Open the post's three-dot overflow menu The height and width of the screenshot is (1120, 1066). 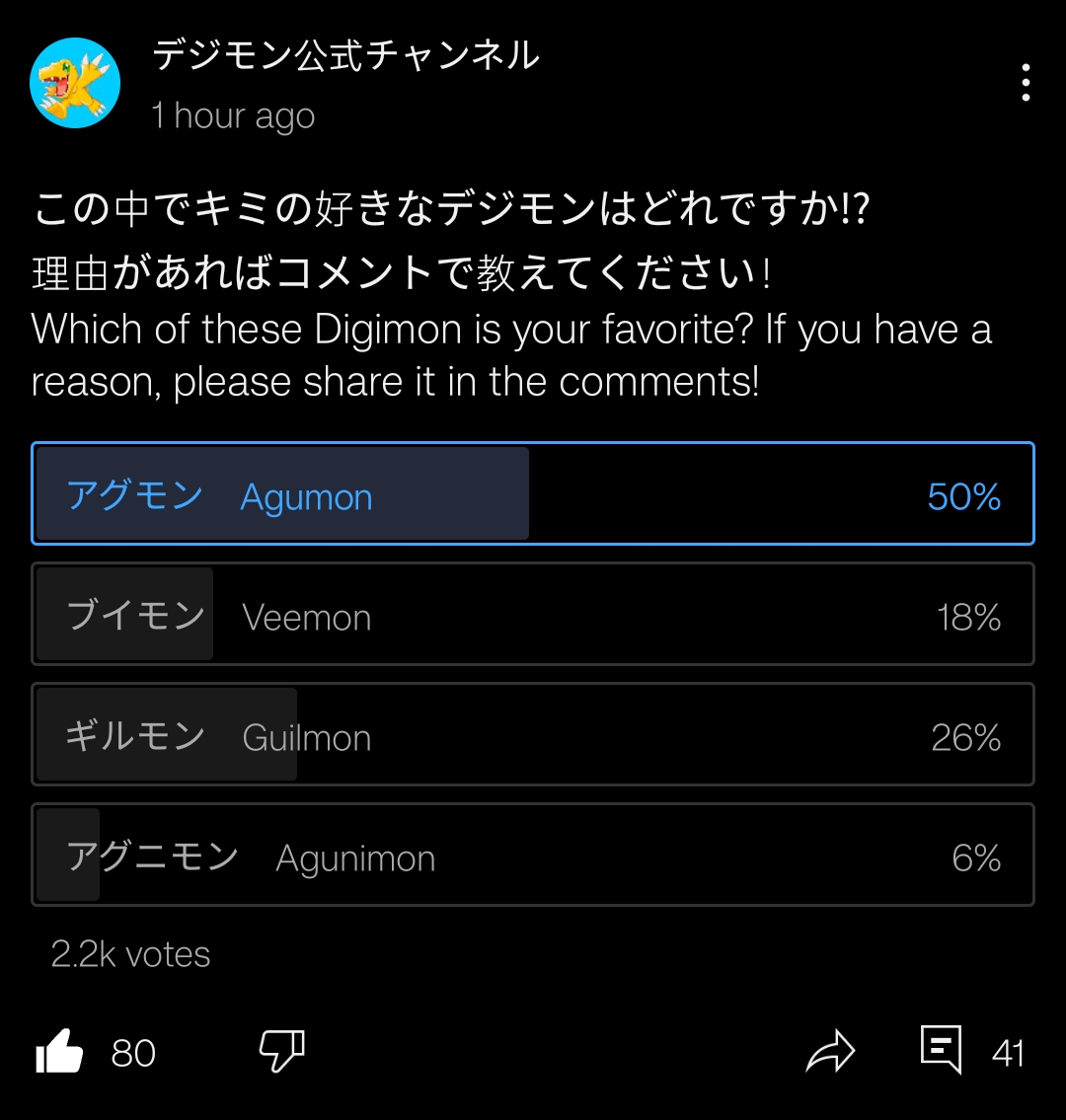[x=1026, y=83]
